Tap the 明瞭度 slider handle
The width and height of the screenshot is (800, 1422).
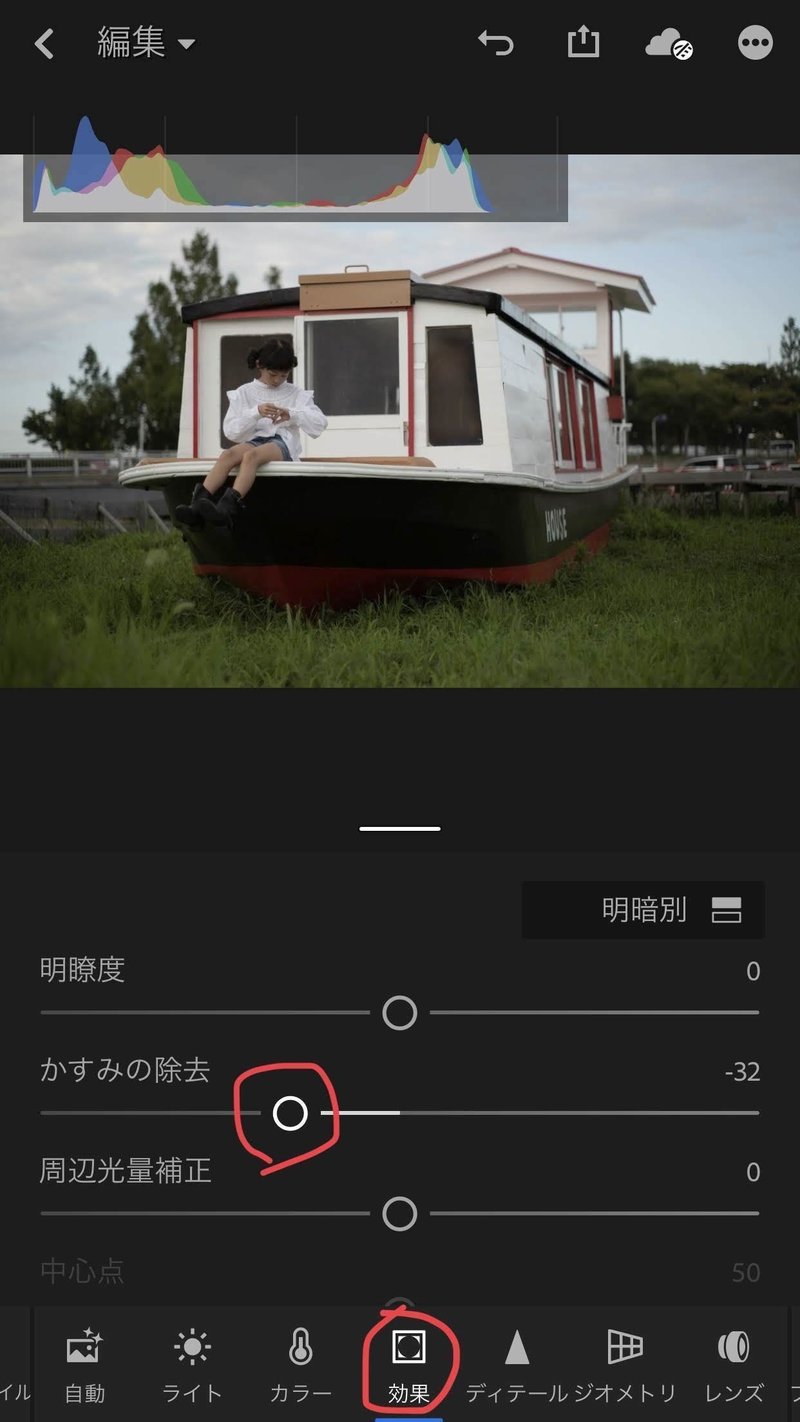[400, 1013]
